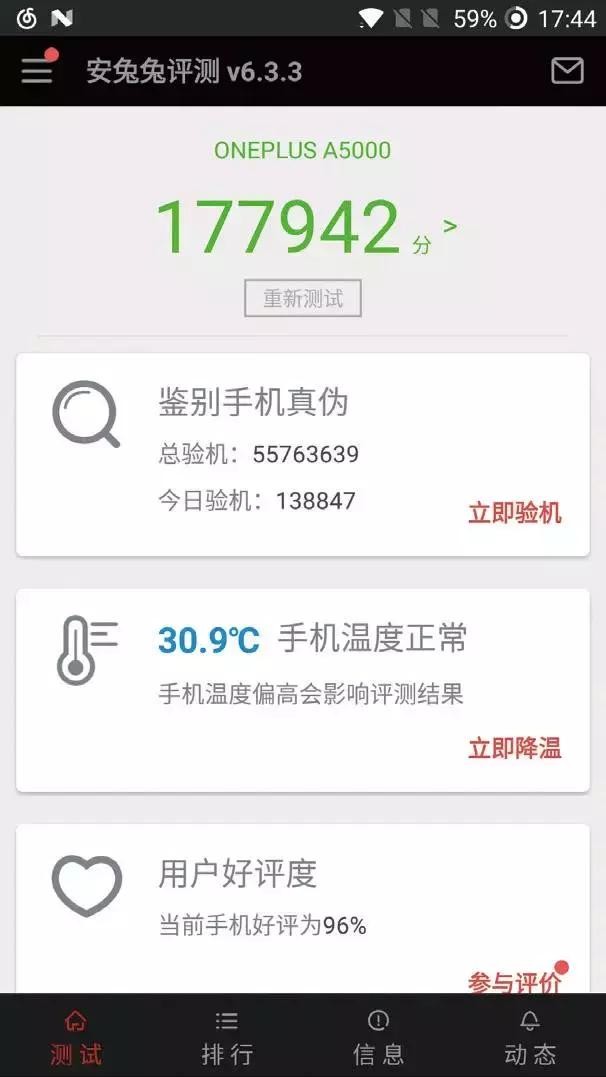Open score details arrow beside 177942
Viewport: 606px width, 1077px height.
point(450,226)
